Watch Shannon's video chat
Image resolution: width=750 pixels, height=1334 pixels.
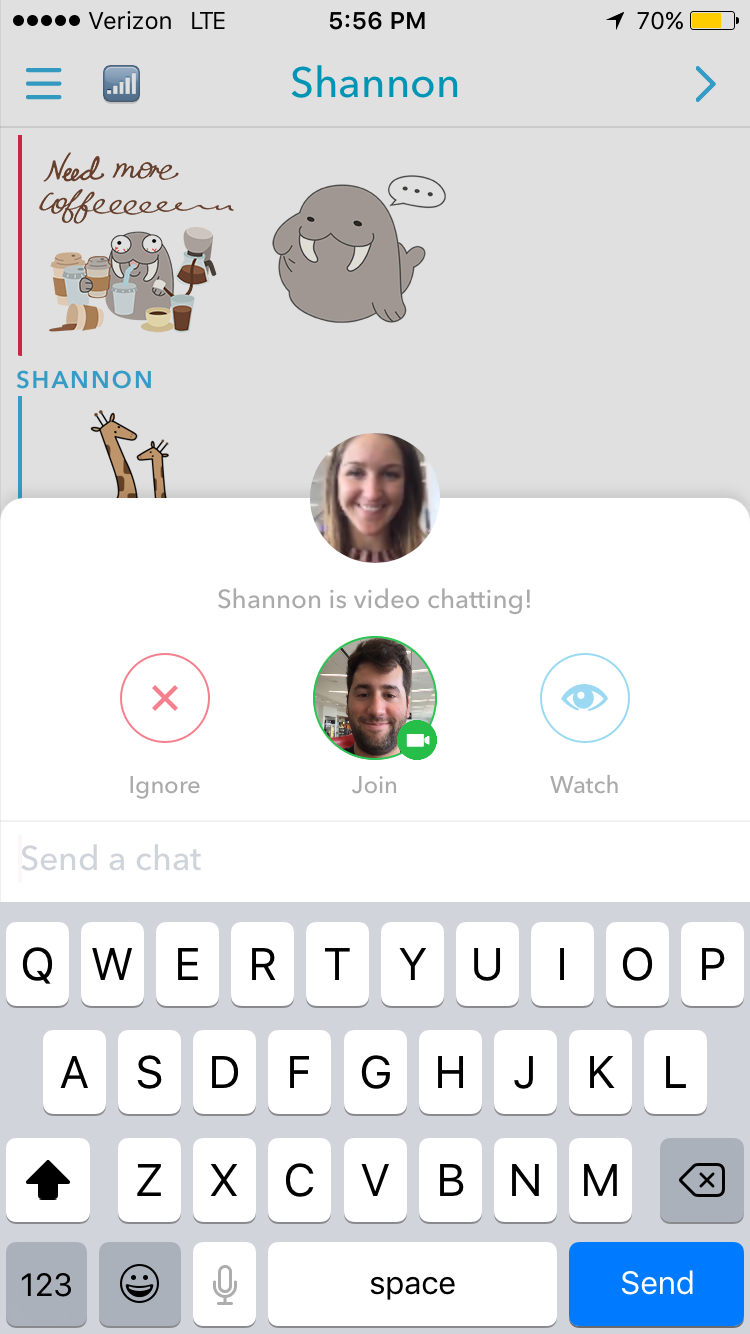tap(585, 698)
